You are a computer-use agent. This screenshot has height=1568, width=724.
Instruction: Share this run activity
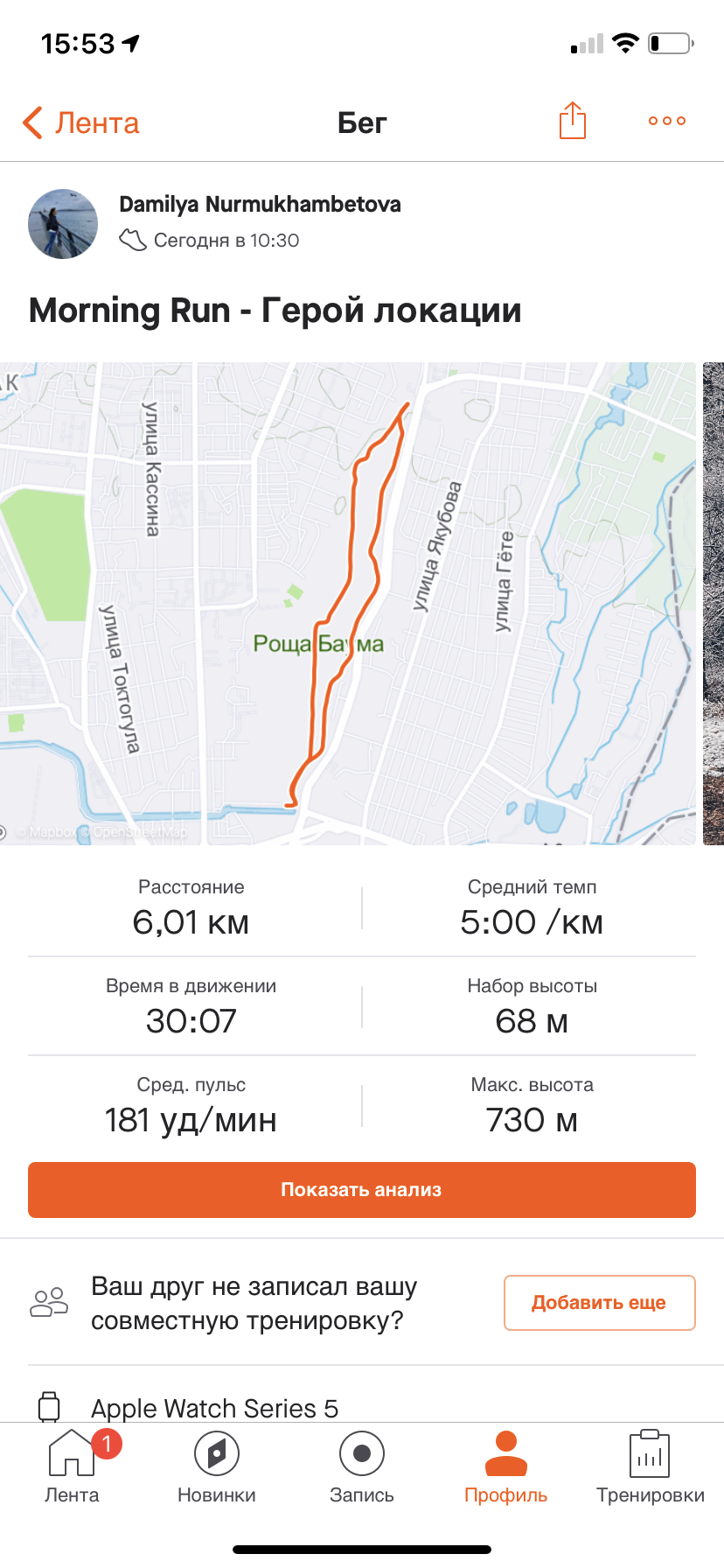(x=572, y=121)
